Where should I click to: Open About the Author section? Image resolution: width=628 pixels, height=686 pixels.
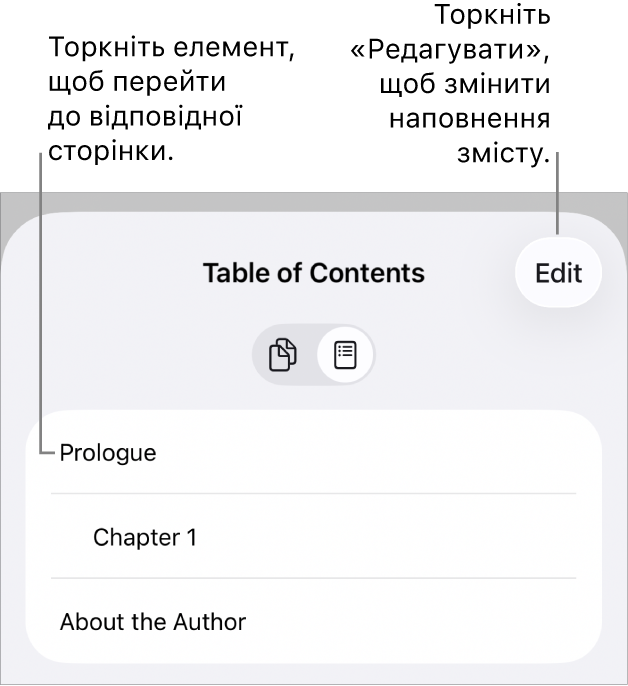coord(153,622)
